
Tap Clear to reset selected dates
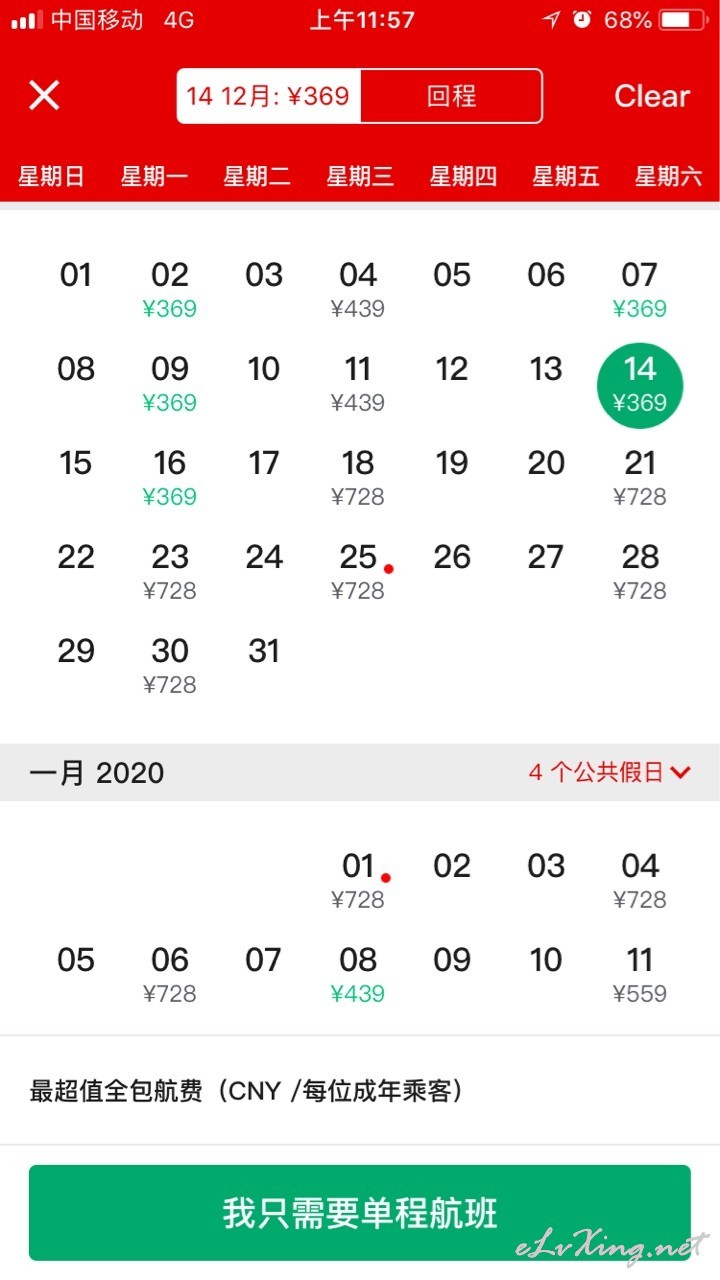pyautogui.click(x=652, y=96)
